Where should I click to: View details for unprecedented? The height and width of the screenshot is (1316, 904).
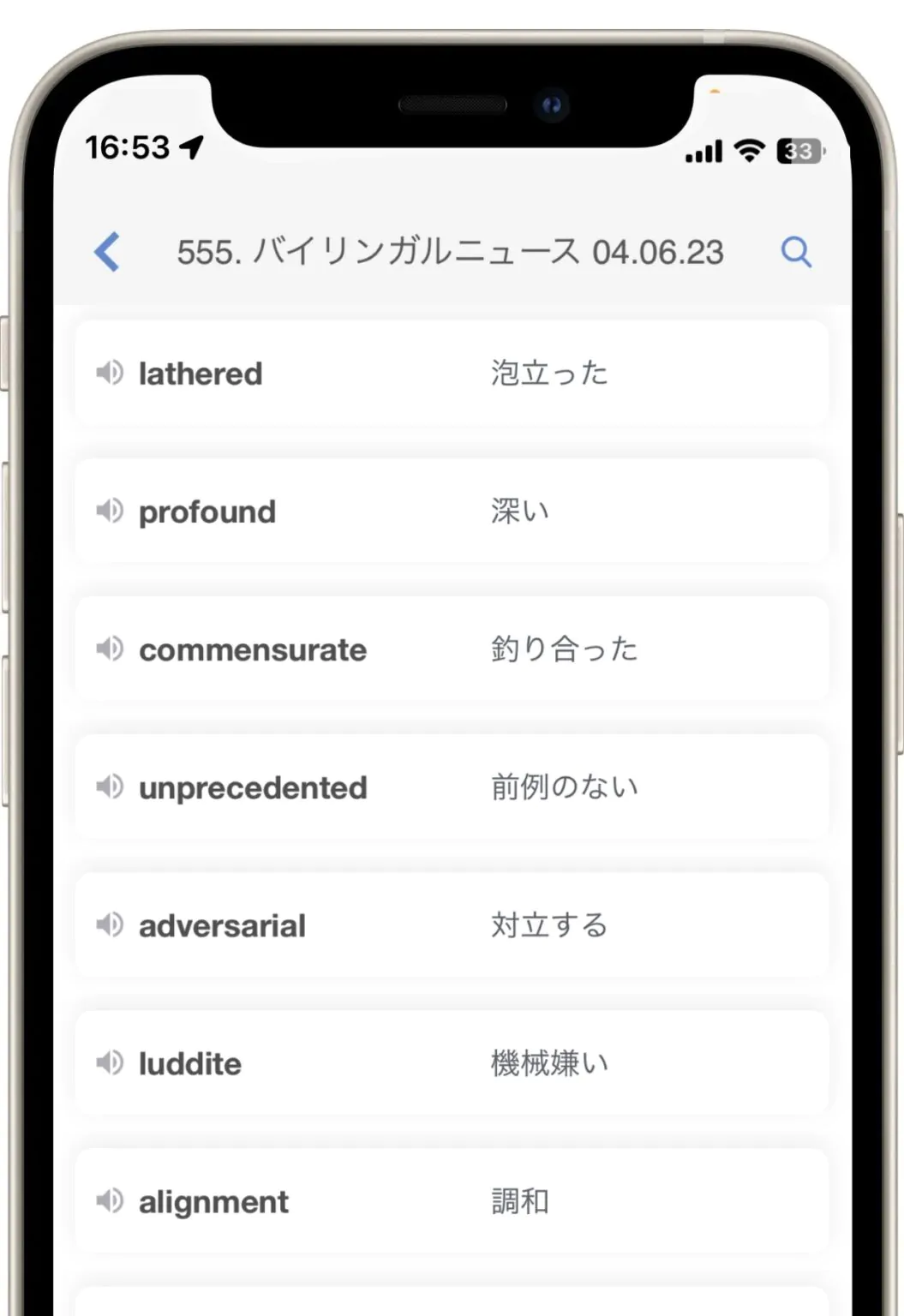[452, 787]
